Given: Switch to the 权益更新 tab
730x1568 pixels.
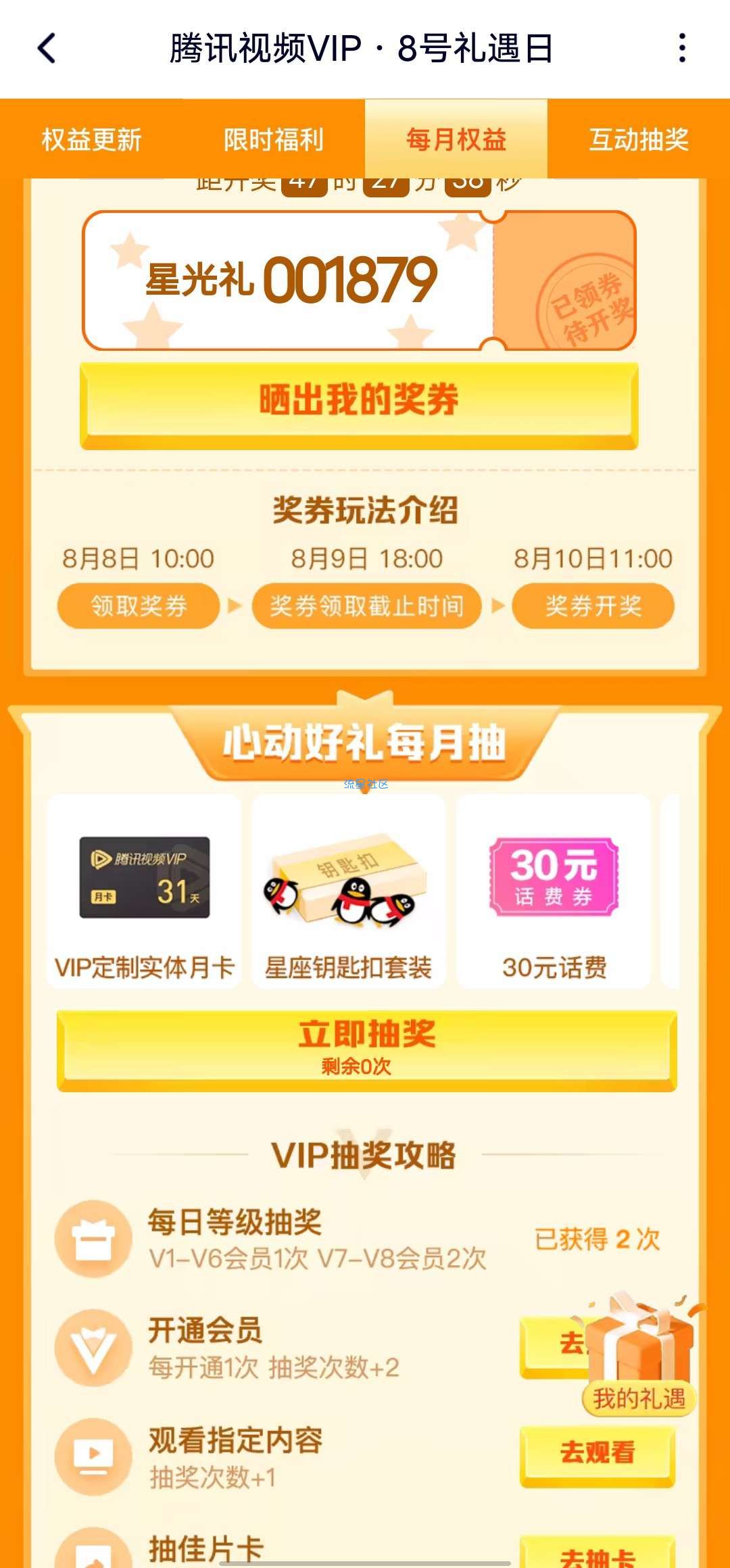Looking at the screenshot, I should click(x=91, y=140).
